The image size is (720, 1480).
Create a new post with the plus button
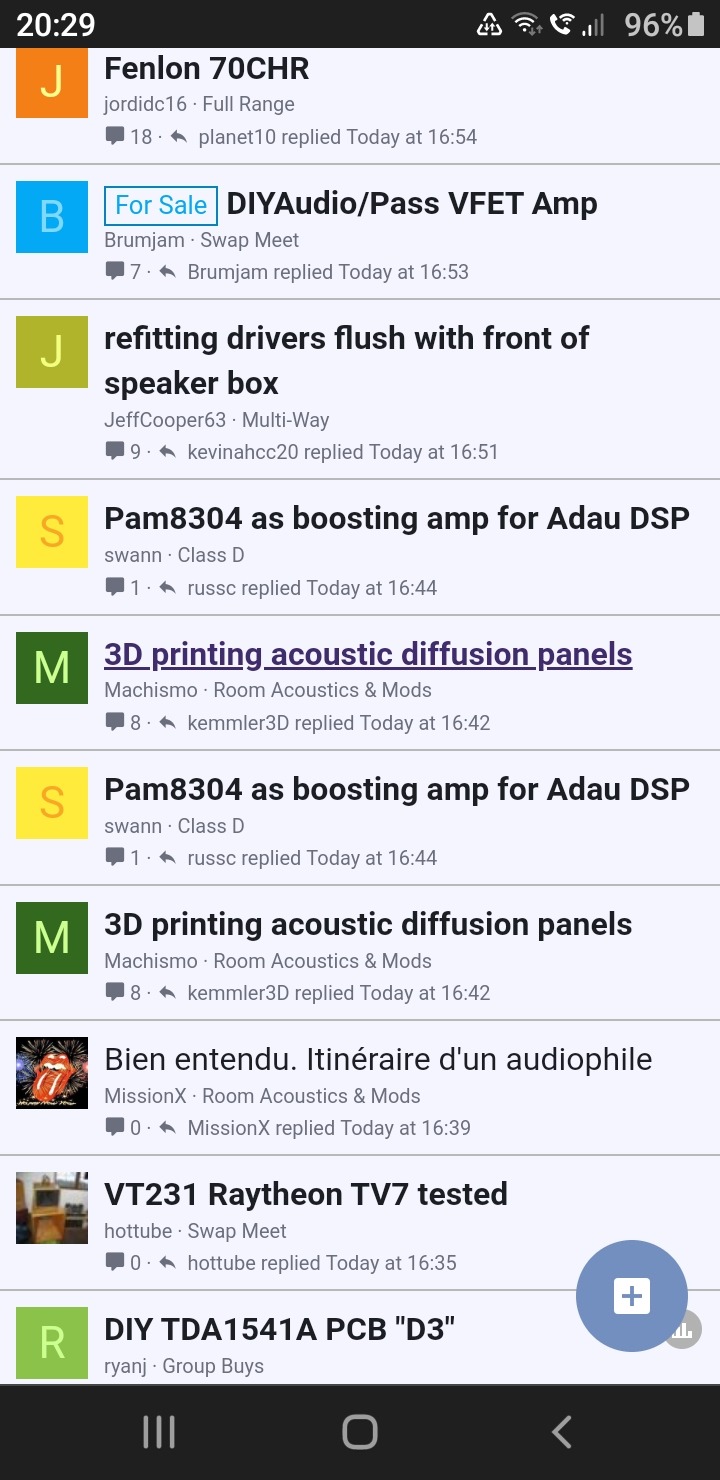pos(631,1296)
